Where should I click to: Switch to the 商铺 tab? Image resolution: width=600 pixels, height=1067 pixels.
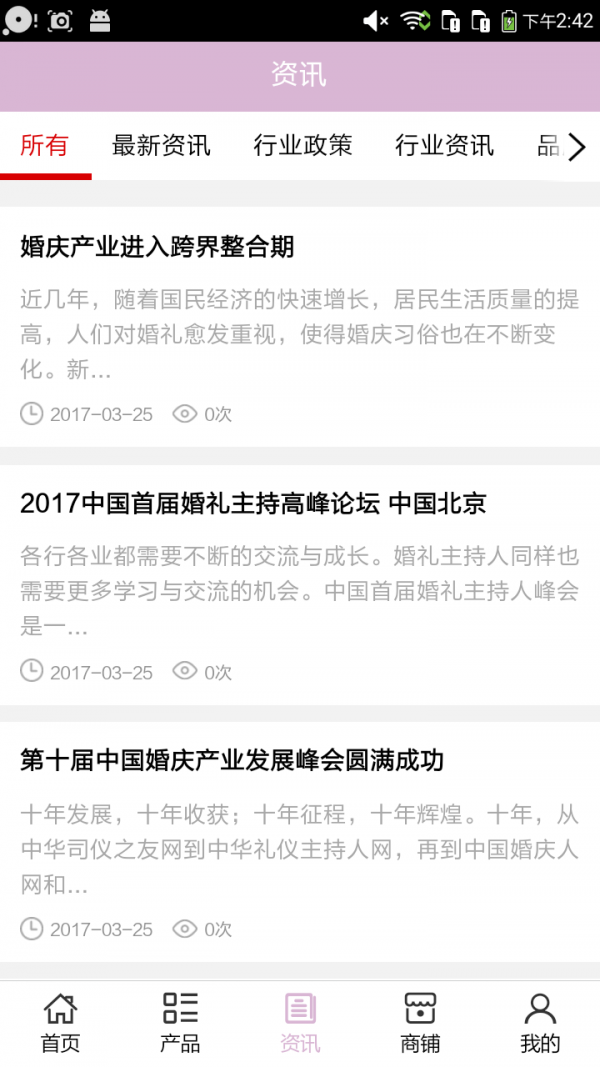point(420,1022)
